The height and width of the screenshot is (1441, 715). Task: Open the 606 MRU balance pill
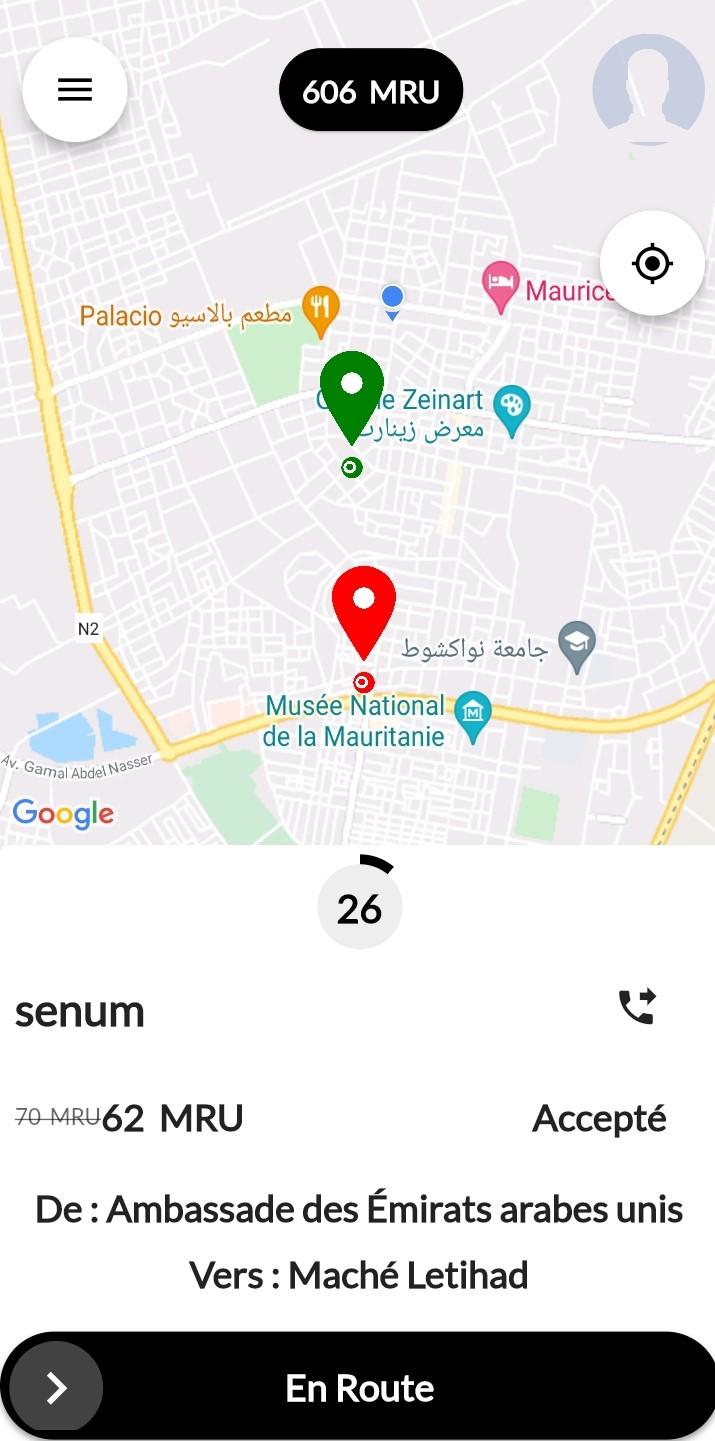click(371, 91)
